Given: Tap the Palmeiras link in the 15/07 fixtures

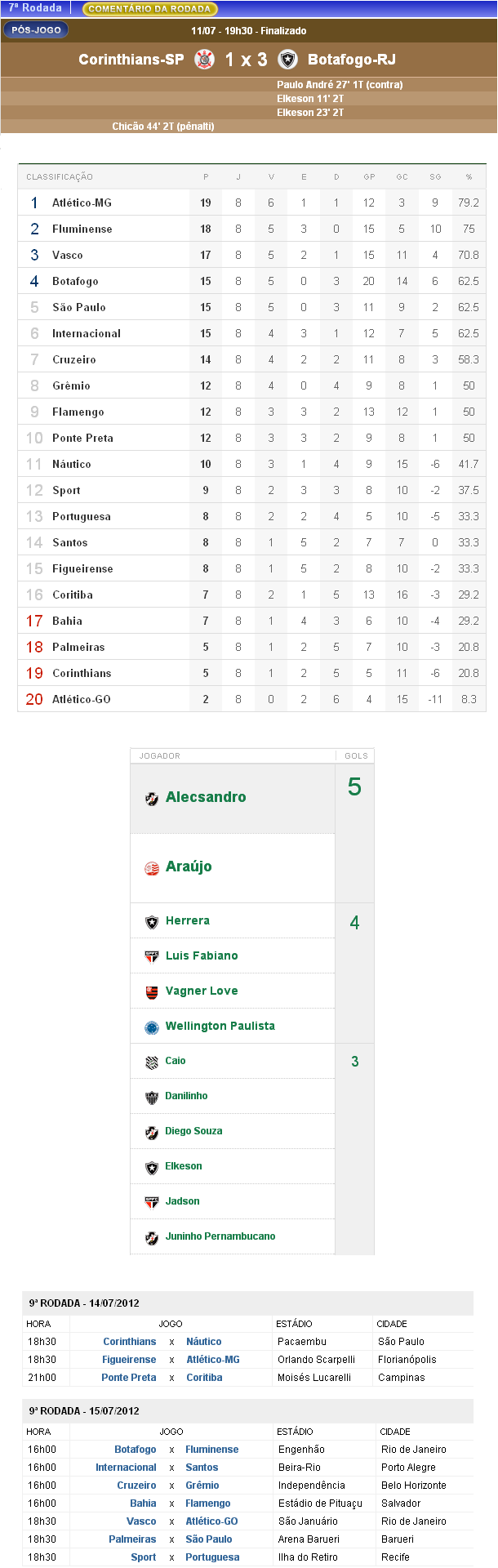Looking at the screenshot, I should (x=132, y=1539).
